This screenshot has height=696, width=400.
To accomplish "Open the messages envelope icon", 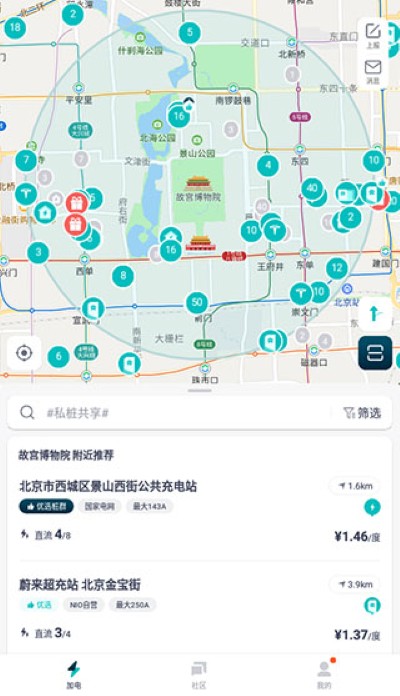I will click(372, 71).
